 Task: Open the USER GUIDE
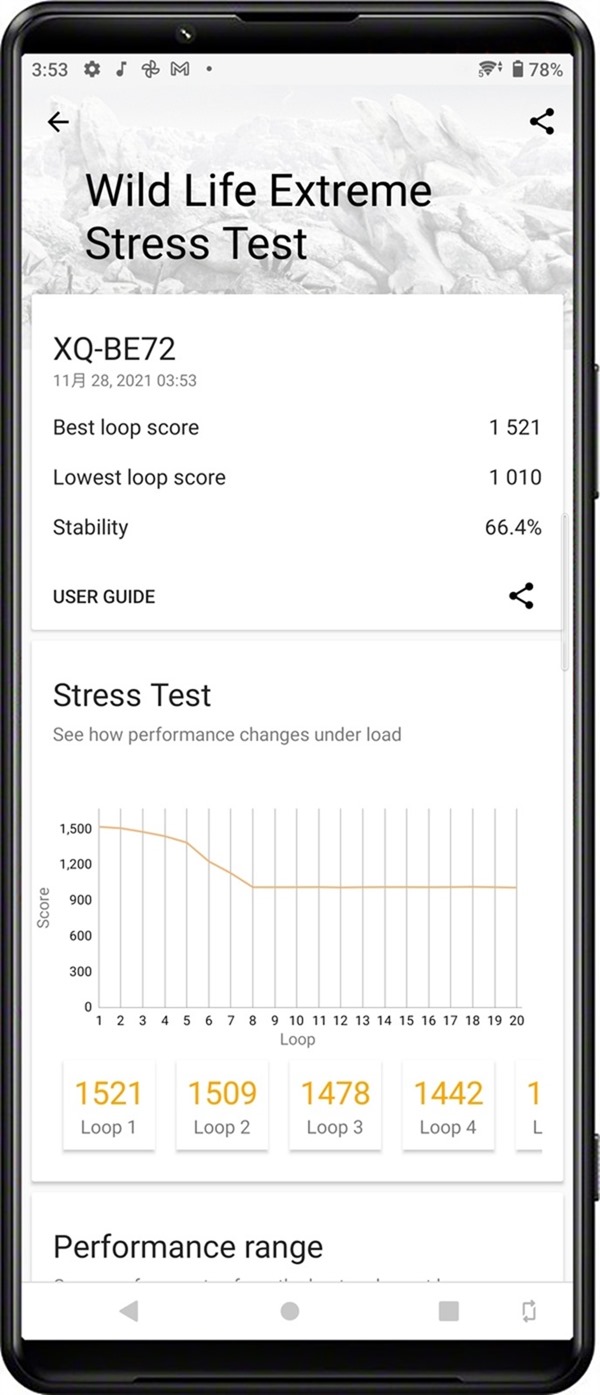104,597
